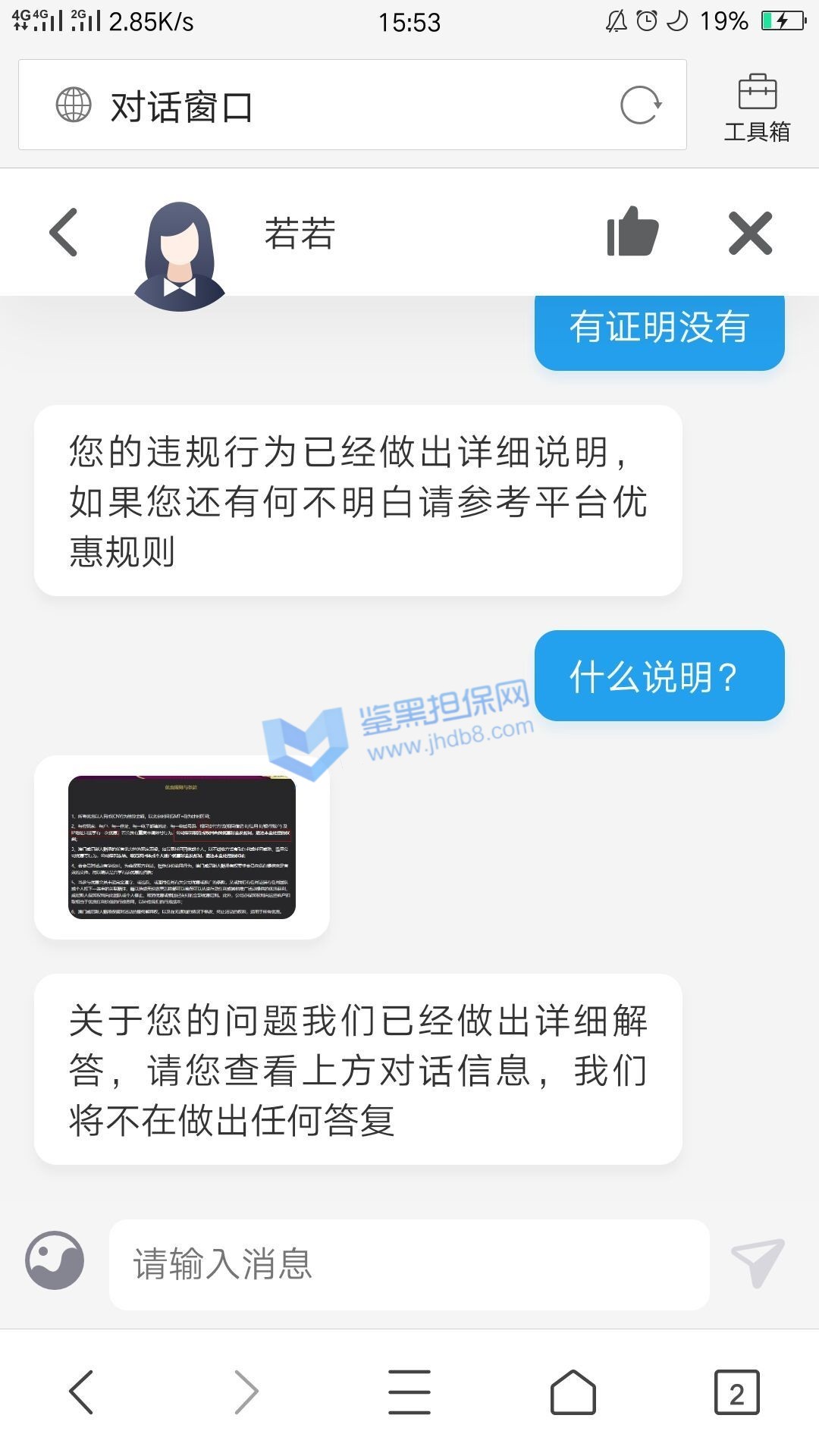Image resolution: width=819 pixels, height=1456 pixels.
Task: Reload the page with the refresh icon
Action: pos(641,105)
